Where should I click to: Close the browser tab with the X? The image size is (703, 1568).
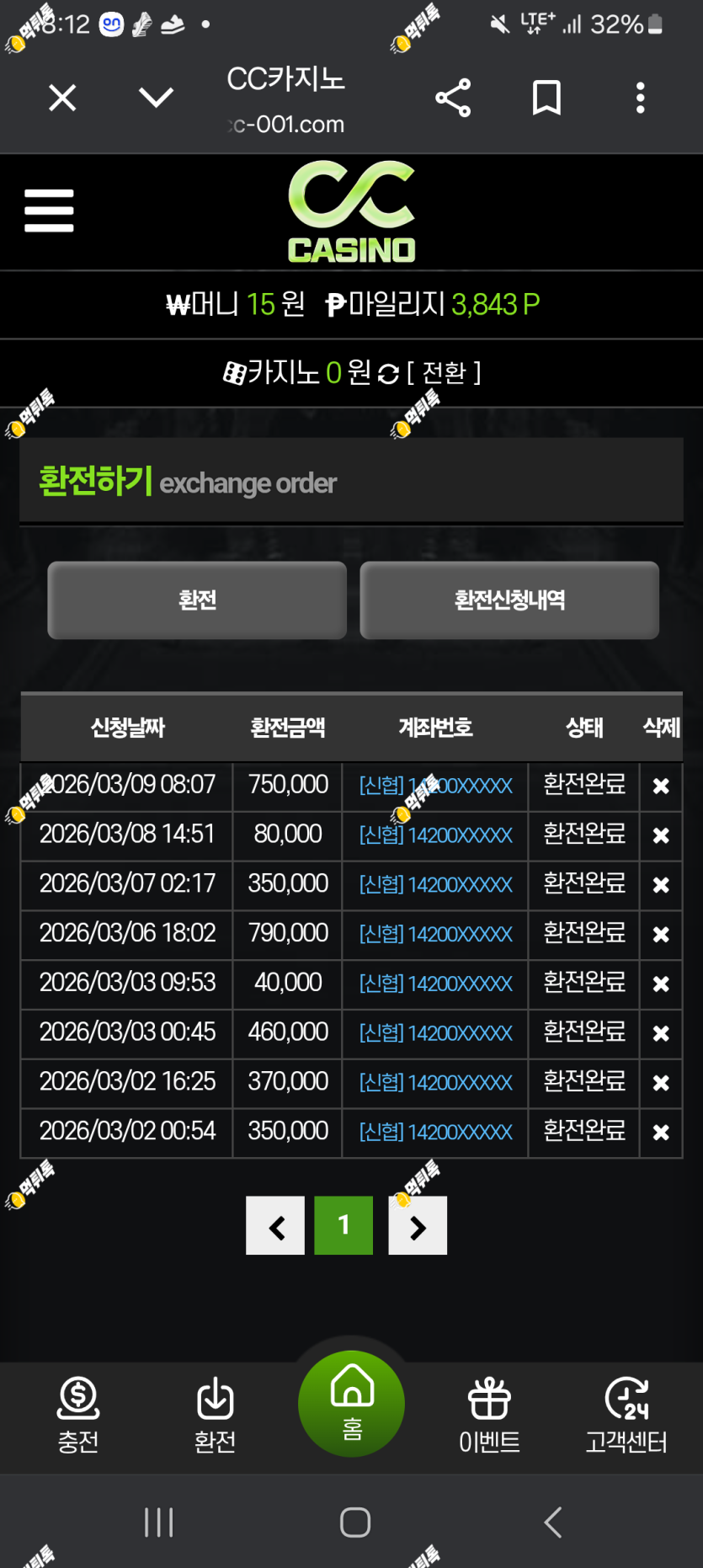click(62, 98)
